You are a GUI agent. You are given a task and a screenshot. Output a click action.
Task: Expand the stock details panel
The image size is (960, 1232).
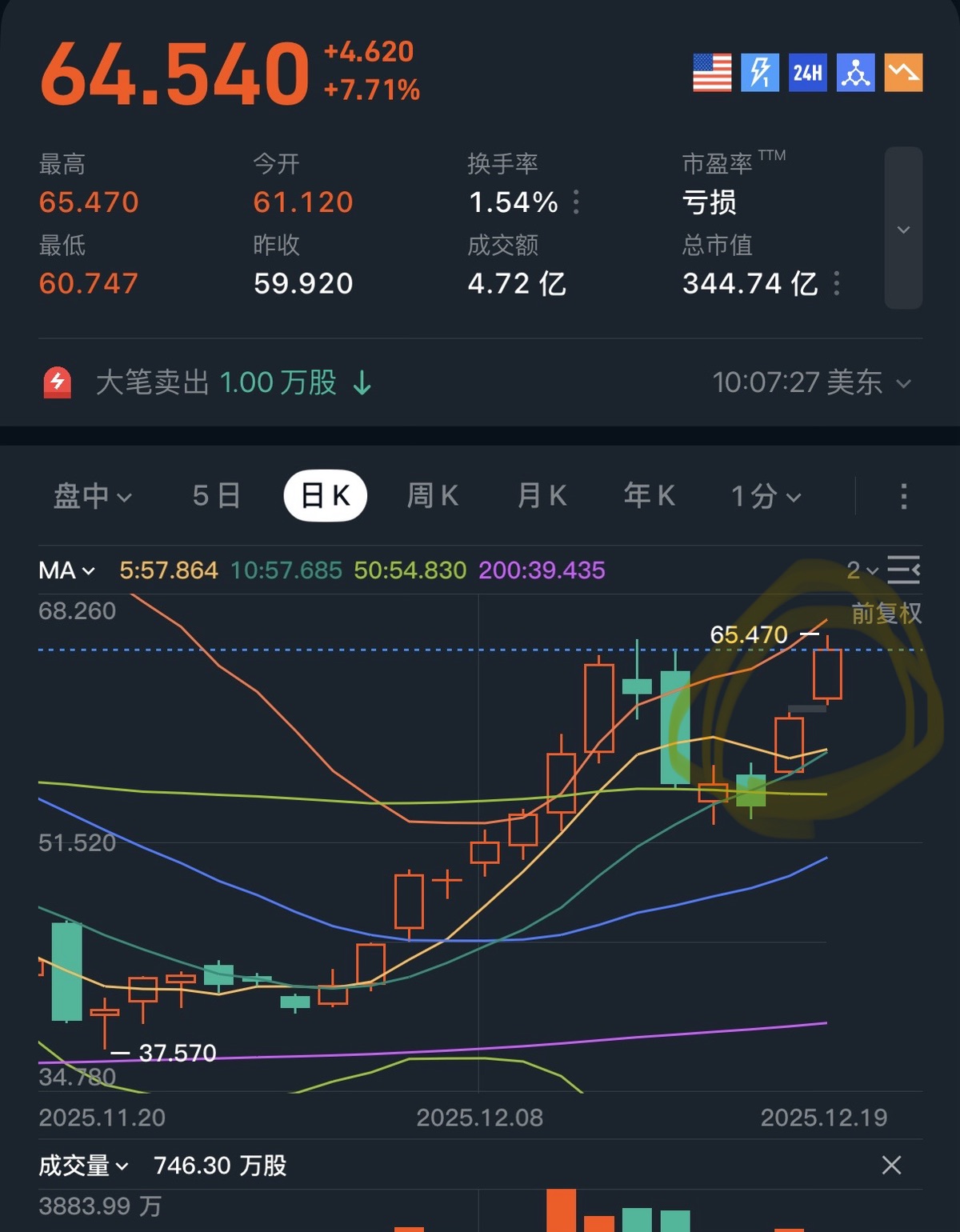click(903, 229)
